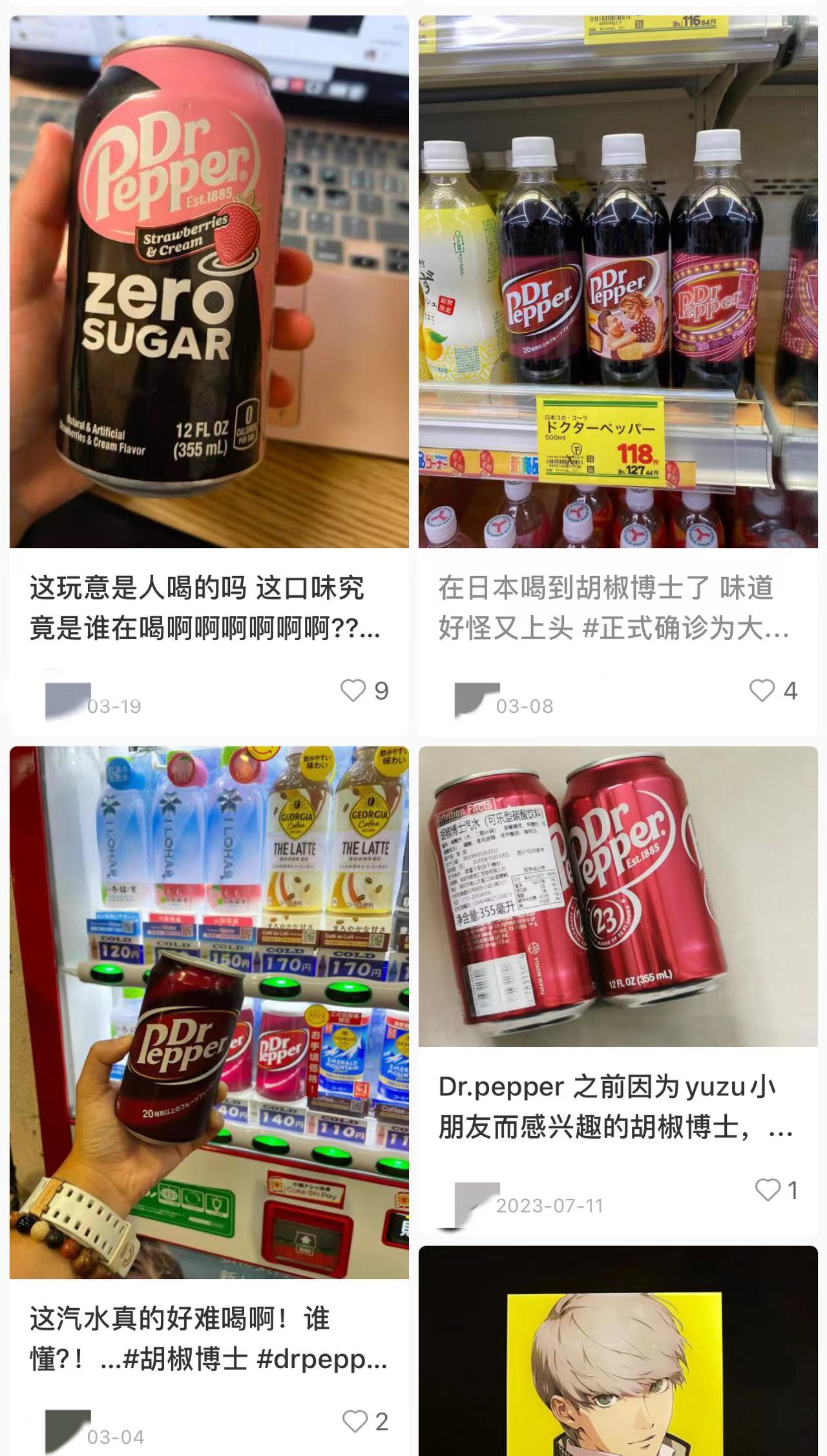Like the post dated 03-08
This screenshot has height=1456, width=827.
coord(762,691)
